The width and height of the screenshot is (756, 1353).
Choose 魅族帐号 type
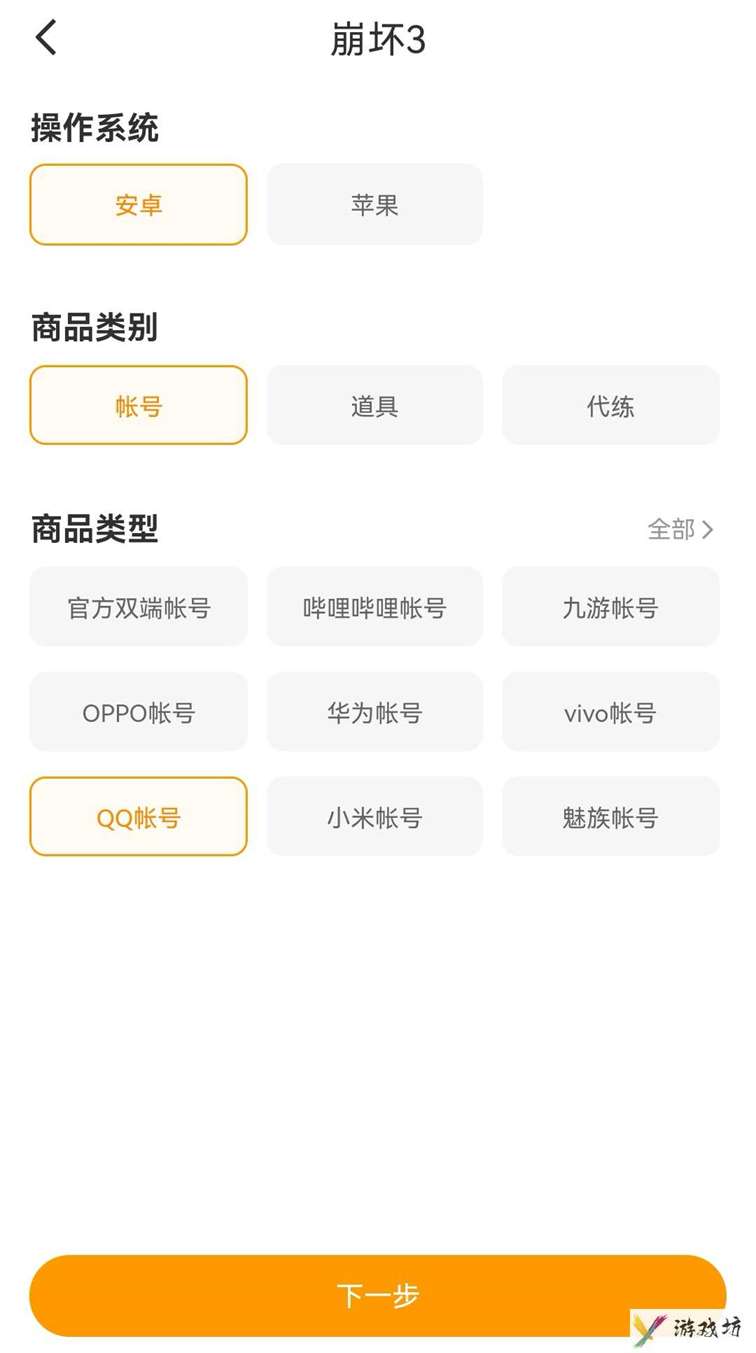point(611,817)
